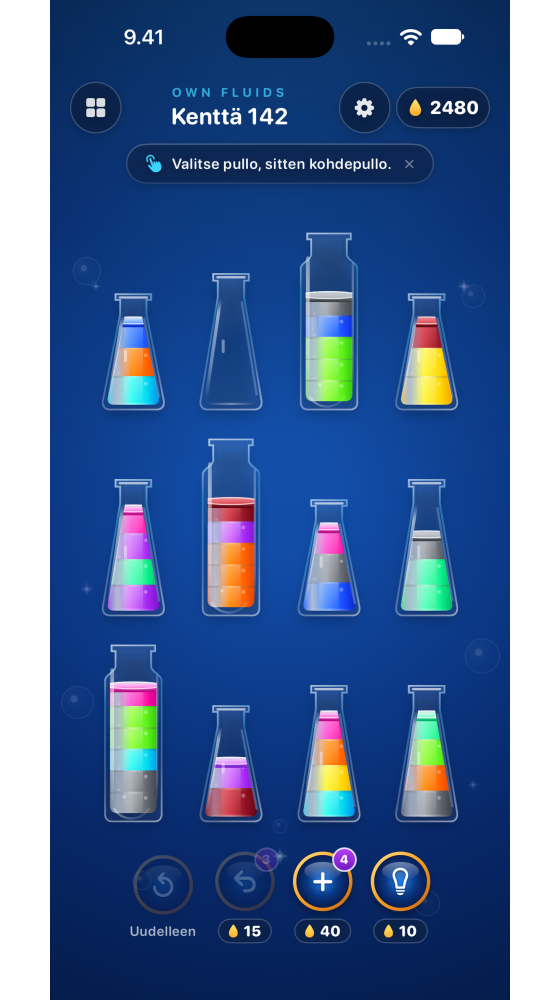The image size is (560, 1000).
Task: Select the tall bottle with red over orange
Action: click(x=231, y=527)
